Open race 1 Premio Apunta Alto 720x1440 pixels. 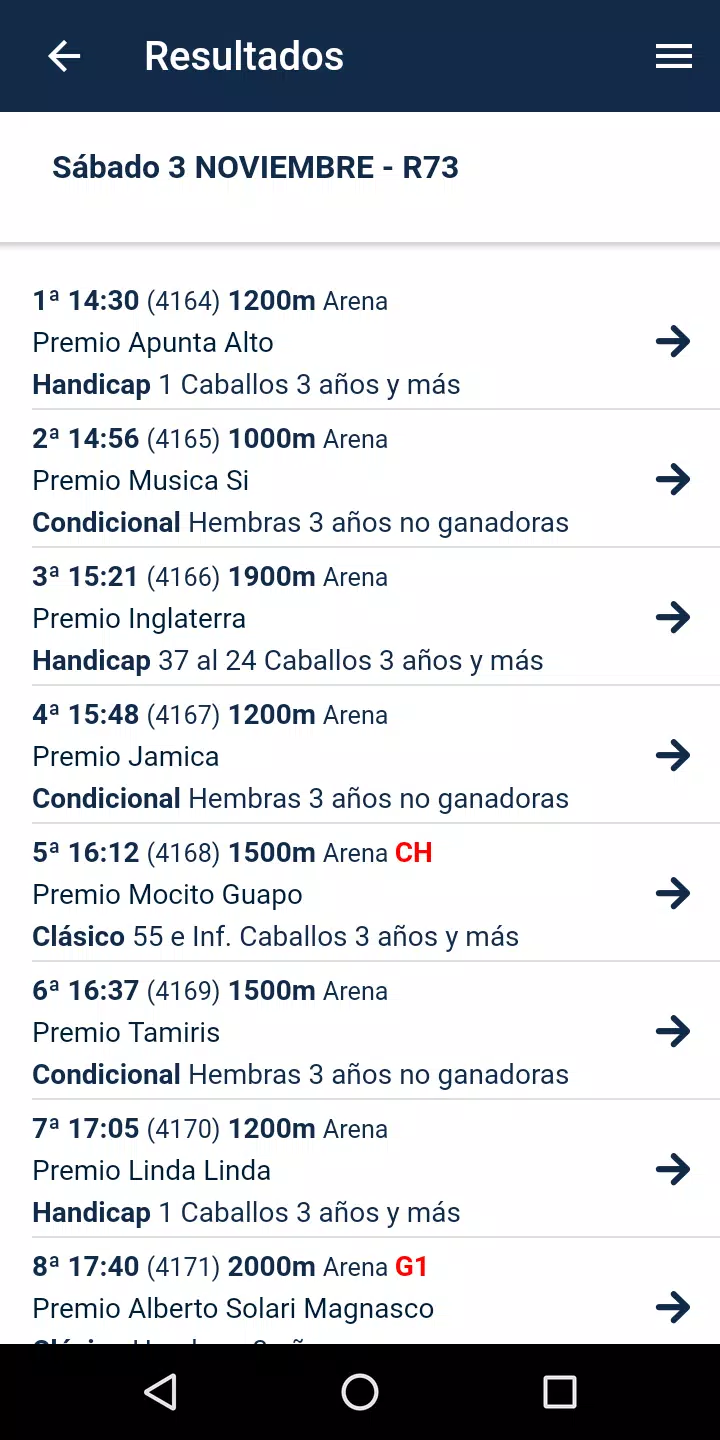pyautogui.click(x=360, y=341)
